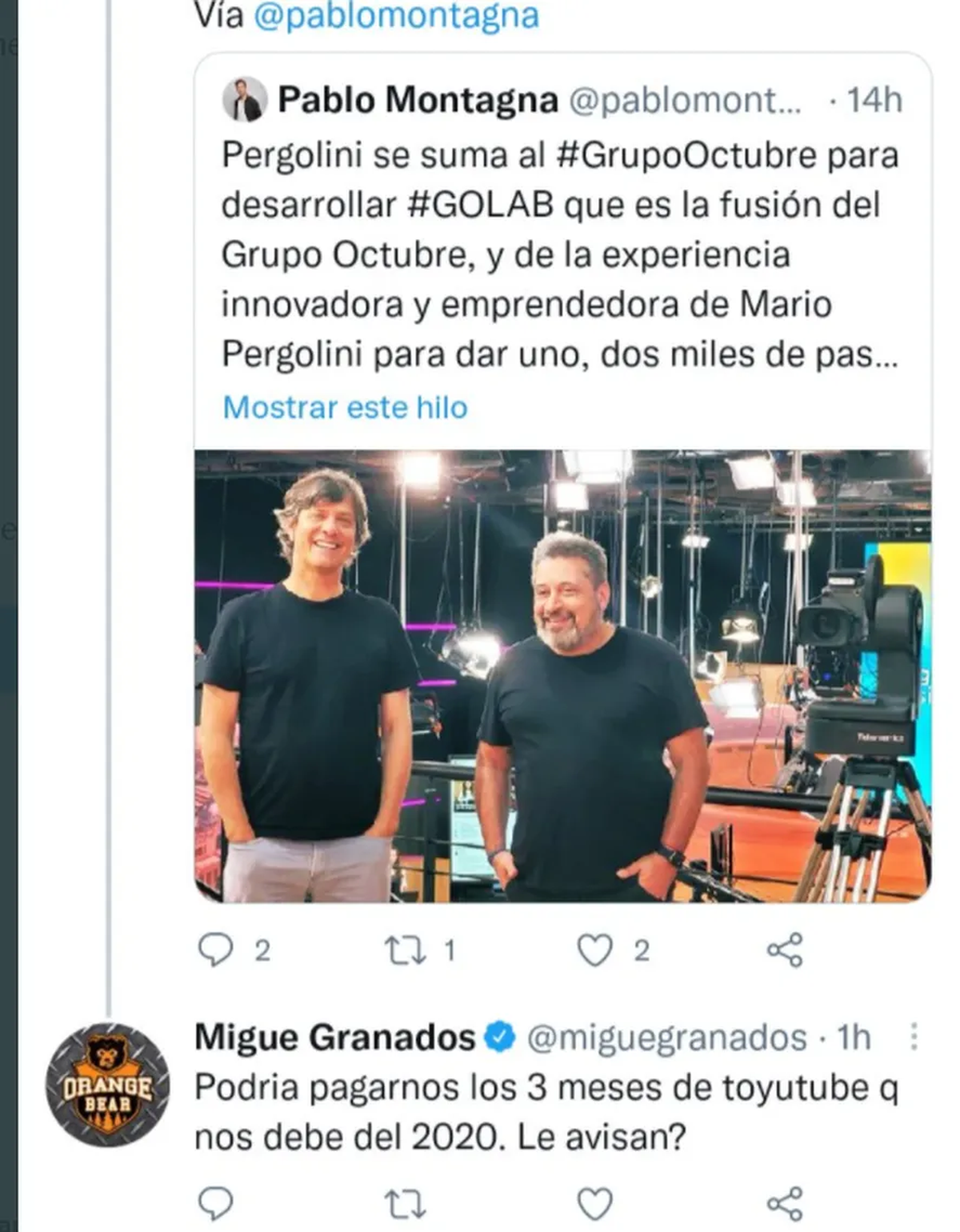Screen dimensions: 960x1232
Task: Open the overflow menu on Migue Granados' tweet
Action: pos(913,1037)
